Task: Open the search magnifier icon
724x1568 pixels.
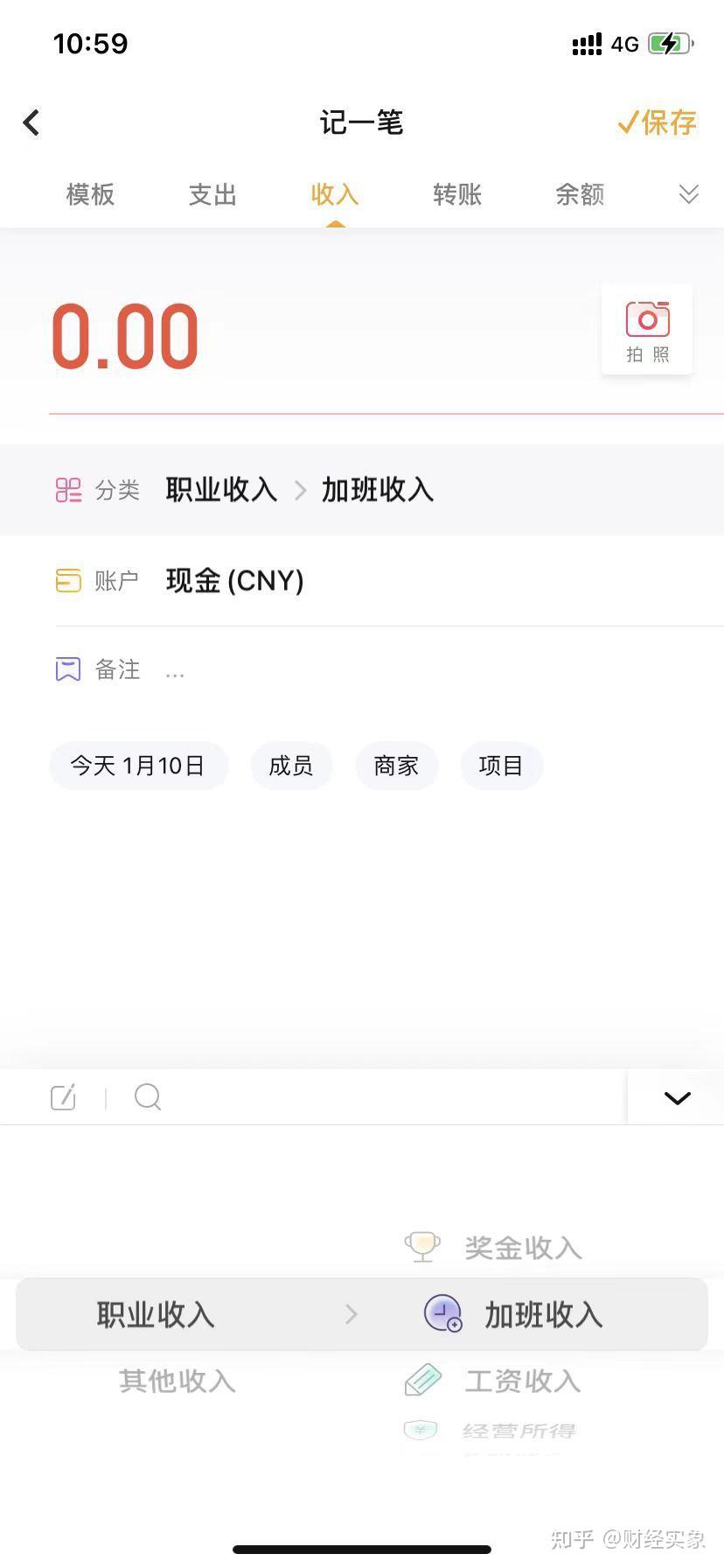Action: point(147,1096)
